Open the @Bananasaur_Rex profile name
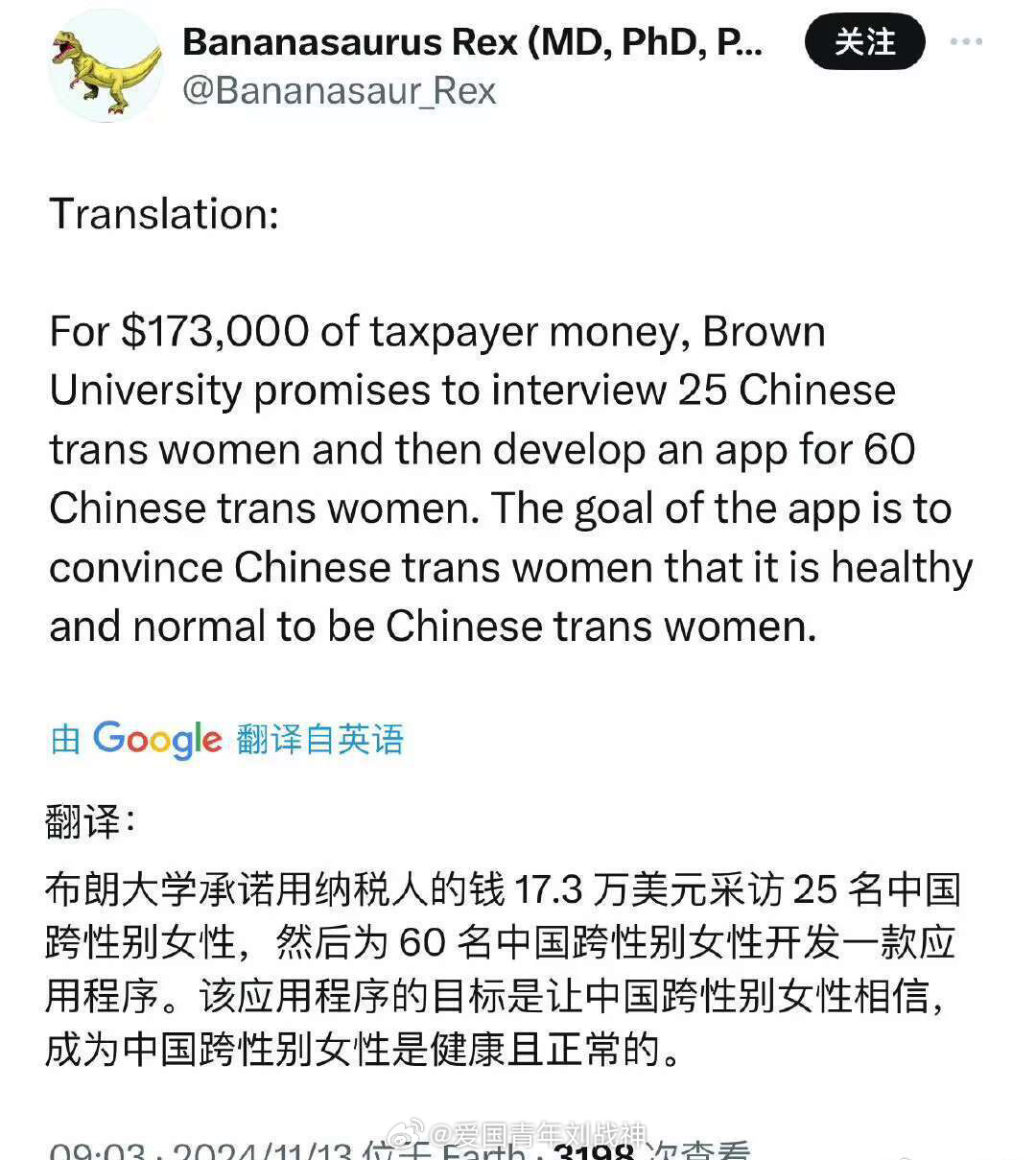The width and height of the screenshot is (1036, 1160). pyautogui.click(x=339, y=91)
